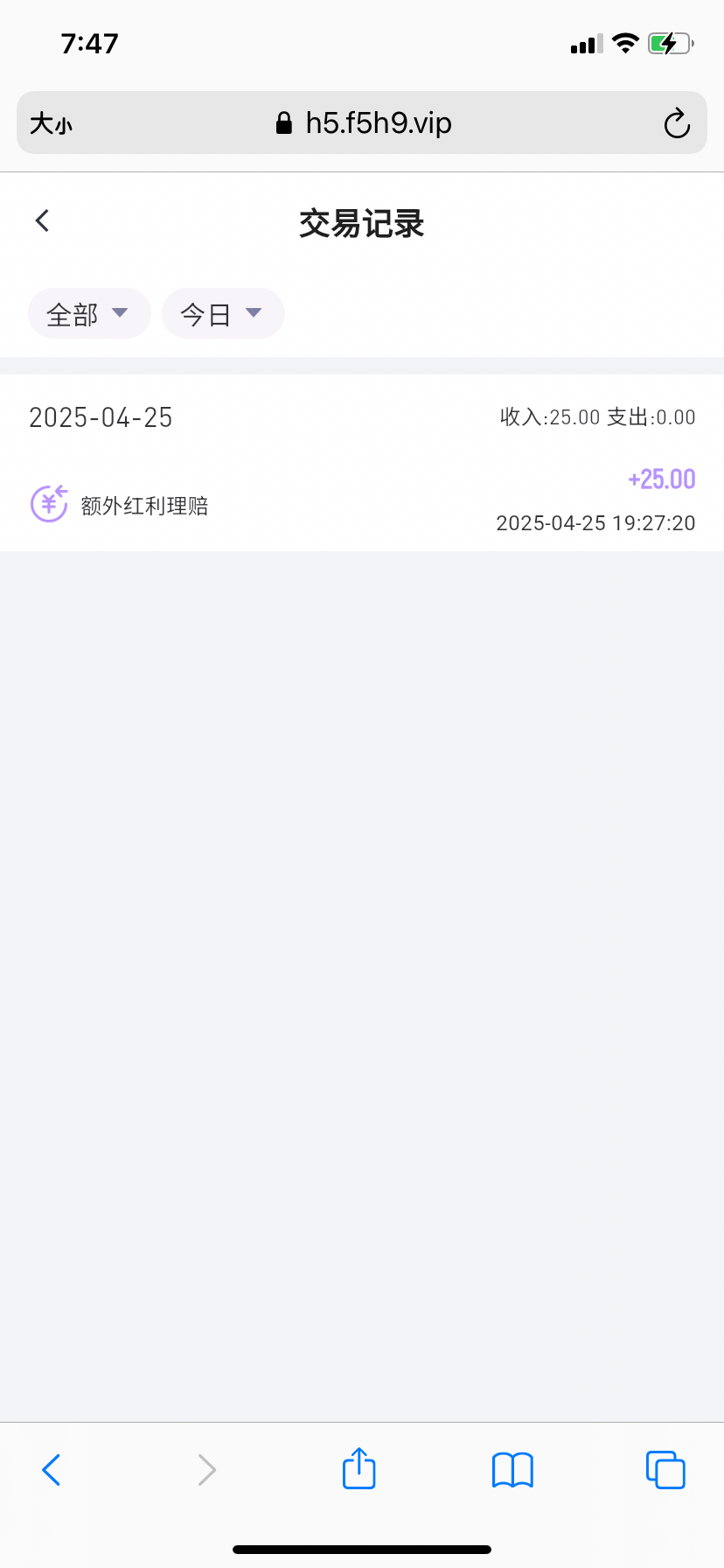Tap the h5.f5h9.vip address bar
The width and height of the screenshot is (724, 1568).
[364, 123]
